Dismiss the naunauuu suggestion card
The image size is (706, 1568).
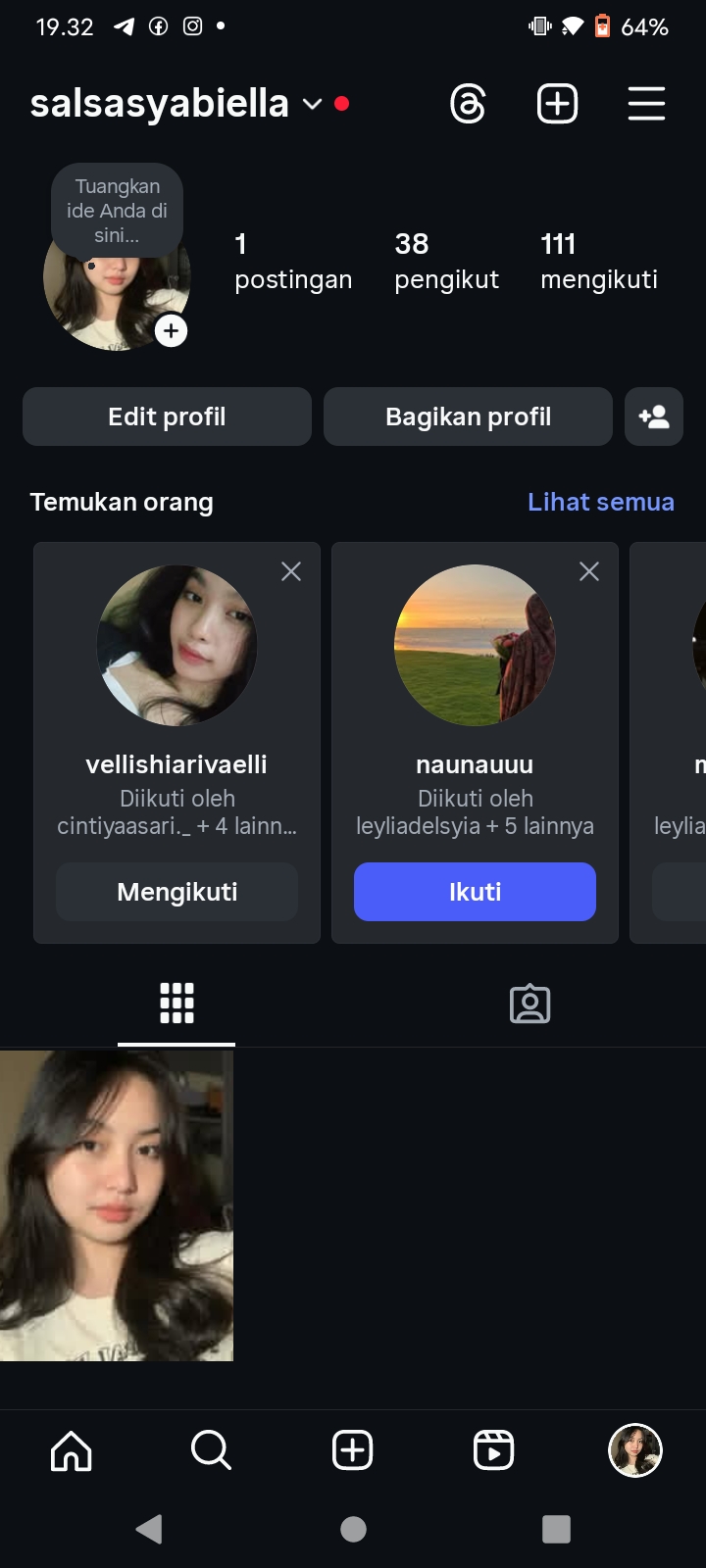(589, 571)
